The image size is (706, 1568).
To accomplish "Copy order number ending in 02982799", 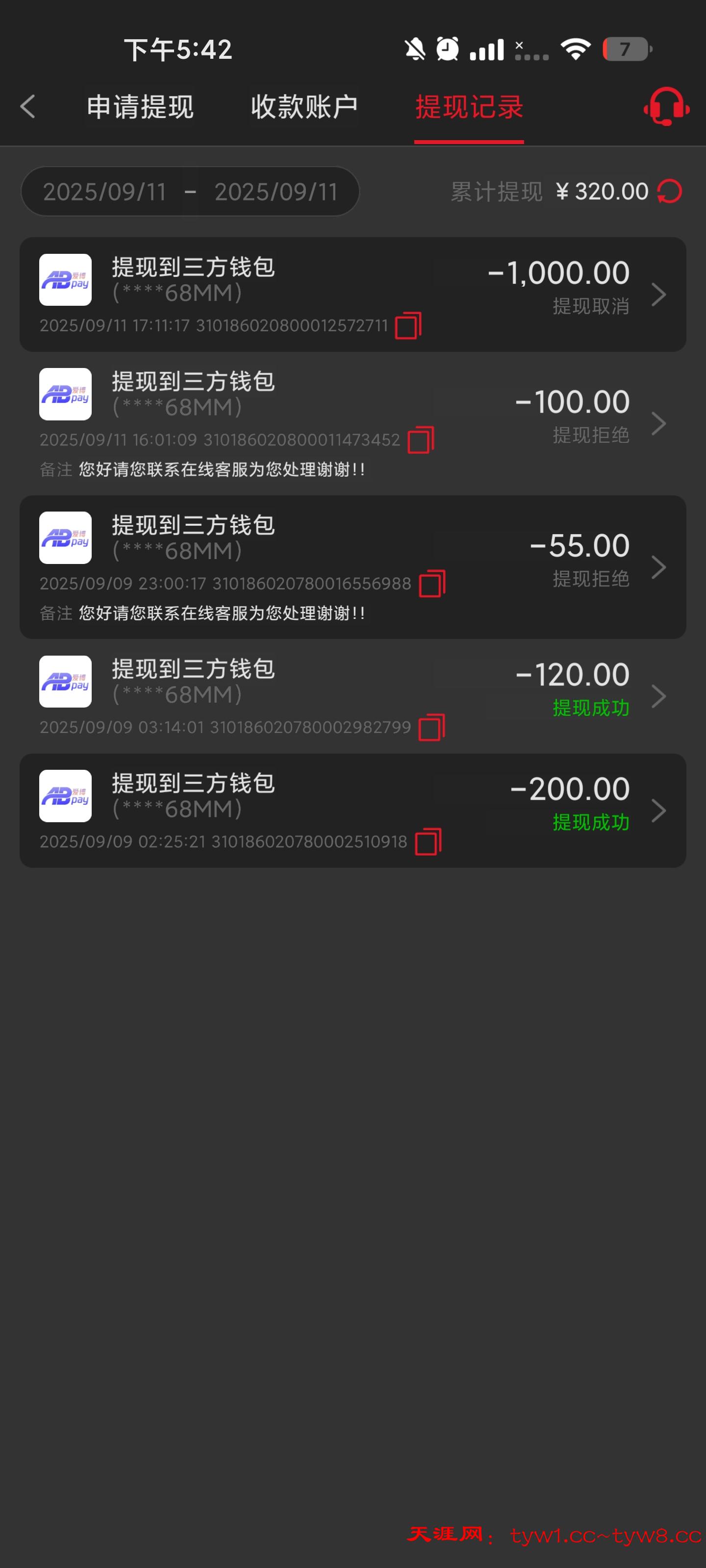I will click(x=432, y=727).
